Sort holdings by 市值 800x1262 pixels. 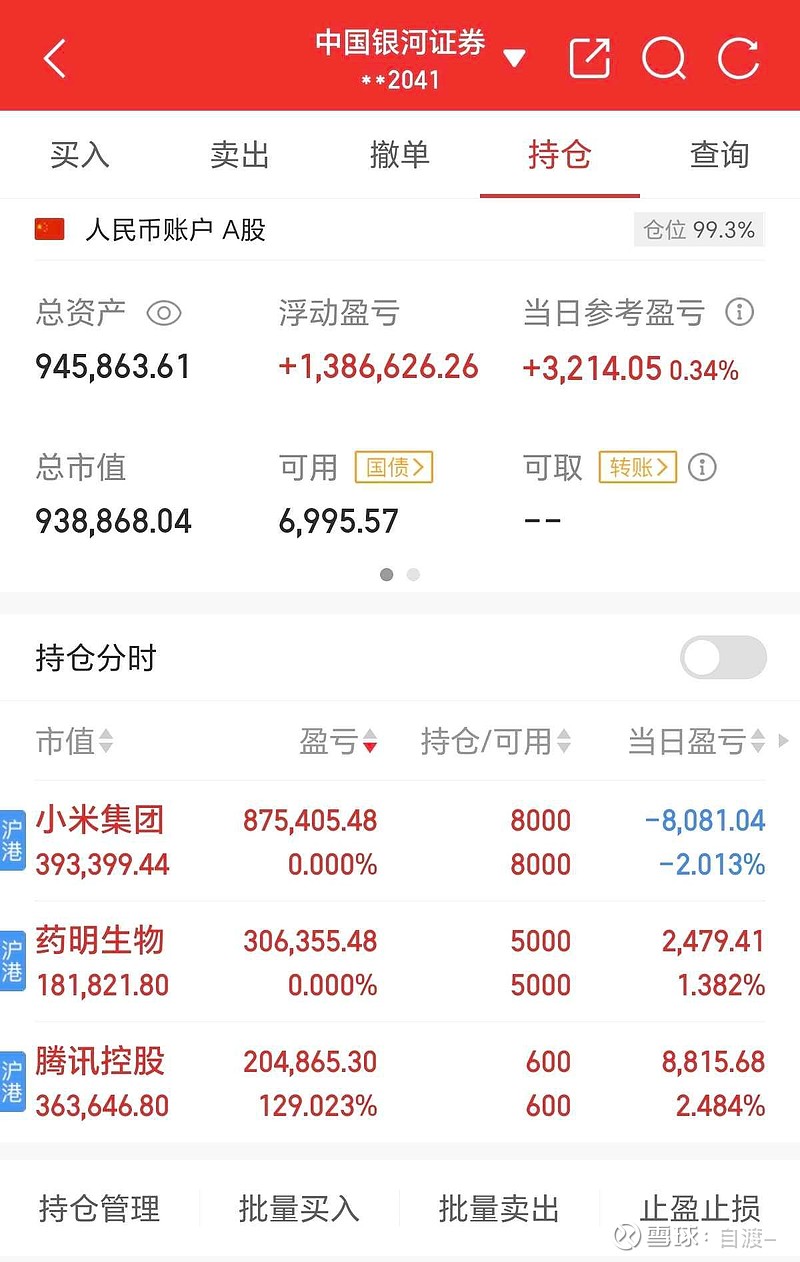coord(74,741)
